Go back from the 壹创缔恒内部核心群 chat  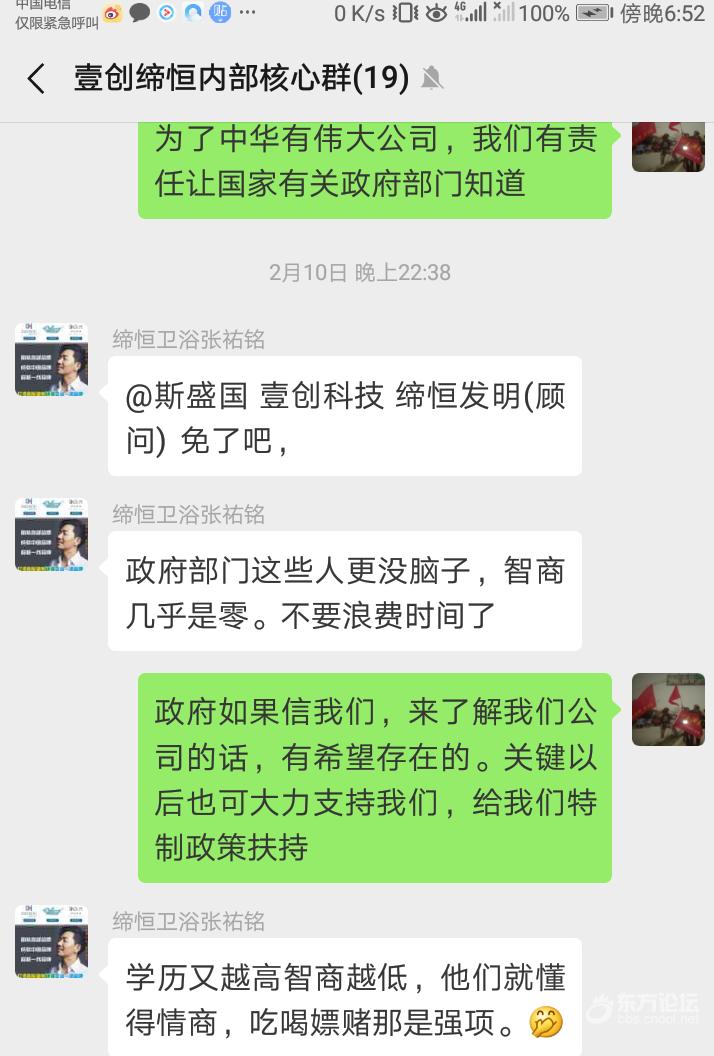pos(36,79)
